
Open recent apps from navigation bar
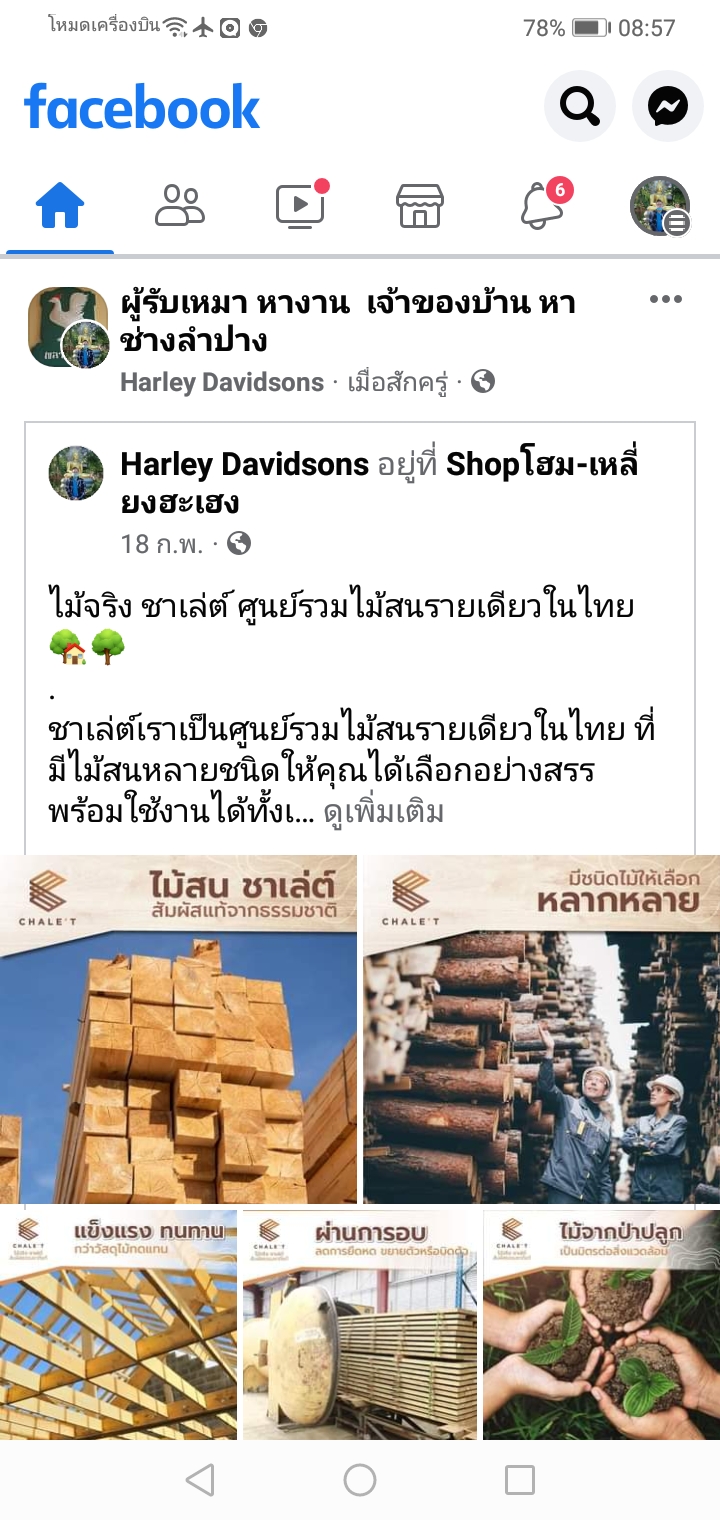(x=520, y=1480)
